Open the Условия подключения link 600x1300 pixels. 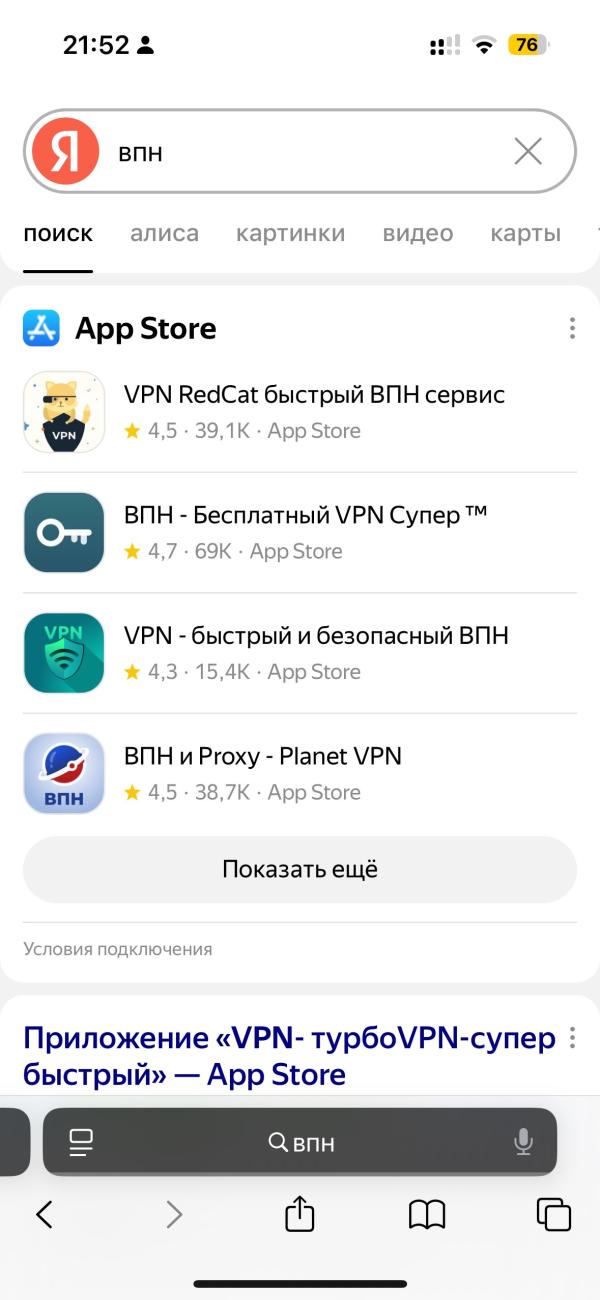click(118, 949)
